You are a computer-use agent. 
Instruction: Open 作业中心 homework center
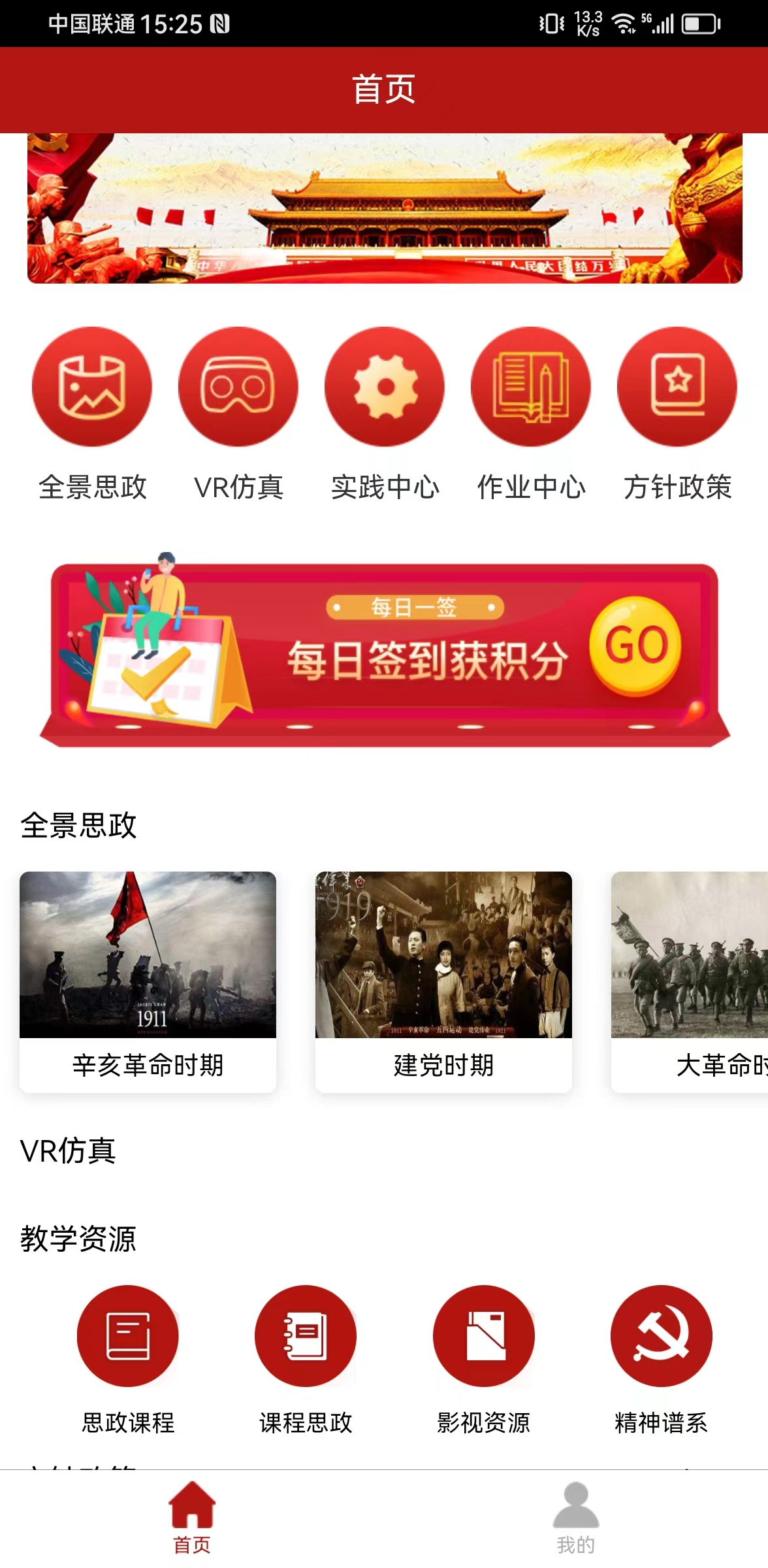tap(531, 387)
